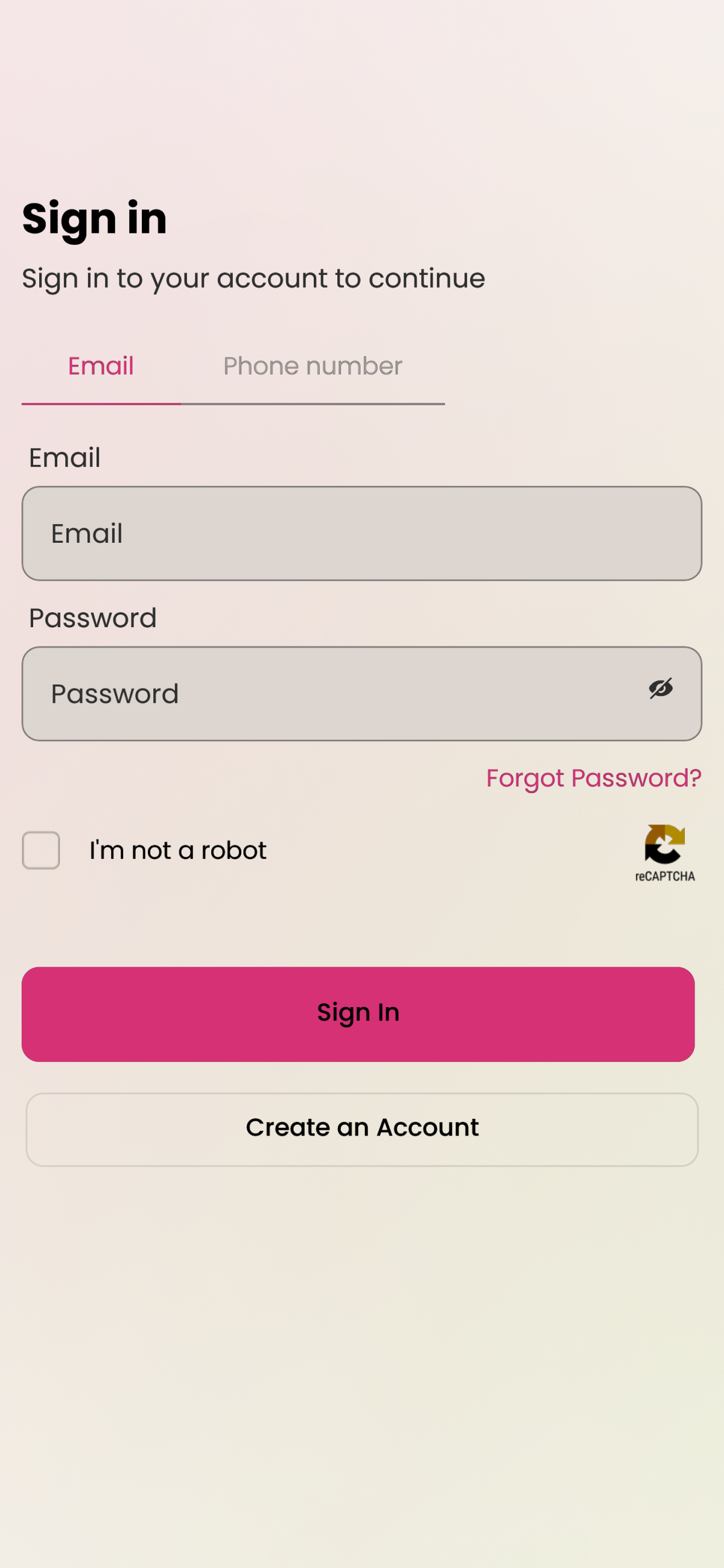724x1568 pixels.
Task: Check the I'm not a robot box
Action: (x=42, y=850)
